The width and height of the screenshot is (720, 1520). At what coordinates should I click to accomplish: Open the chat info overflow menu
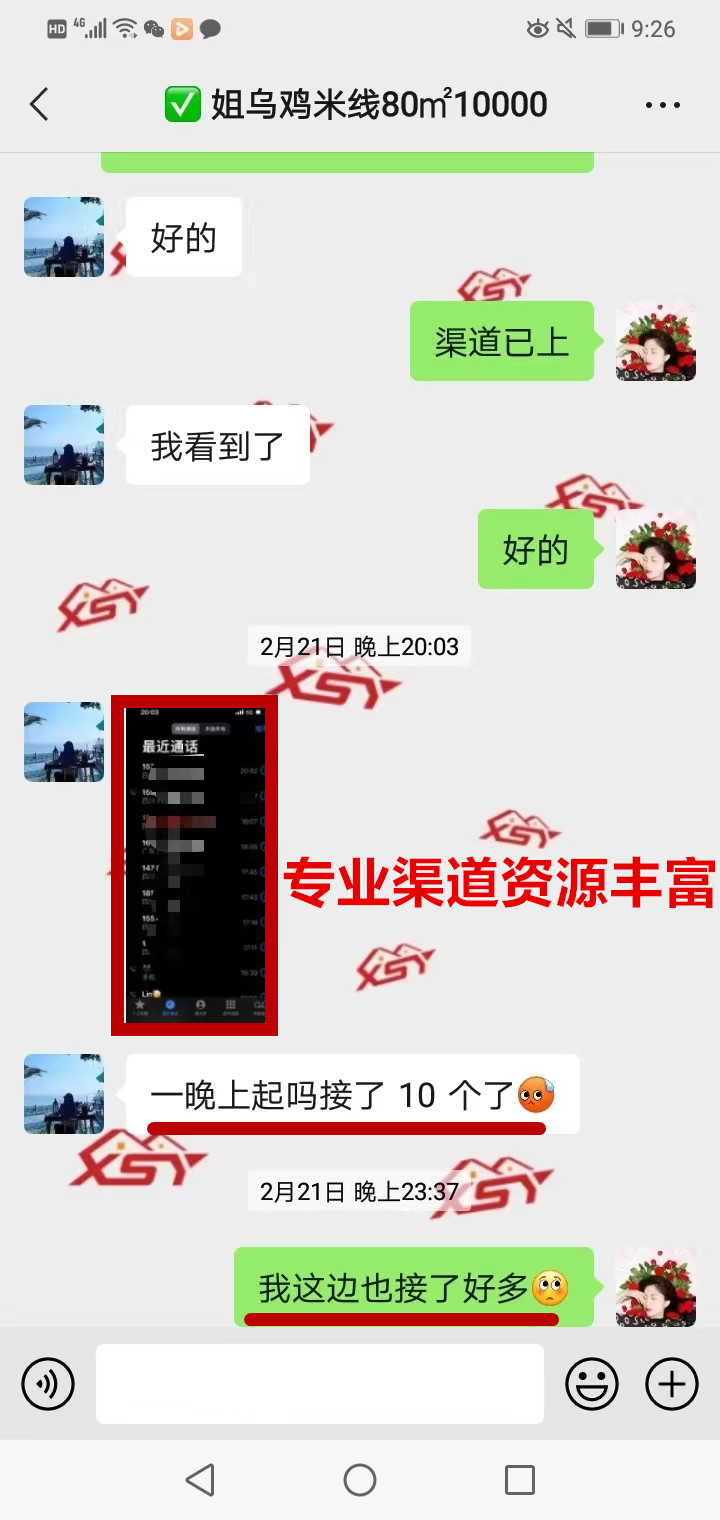pos(663,105)
